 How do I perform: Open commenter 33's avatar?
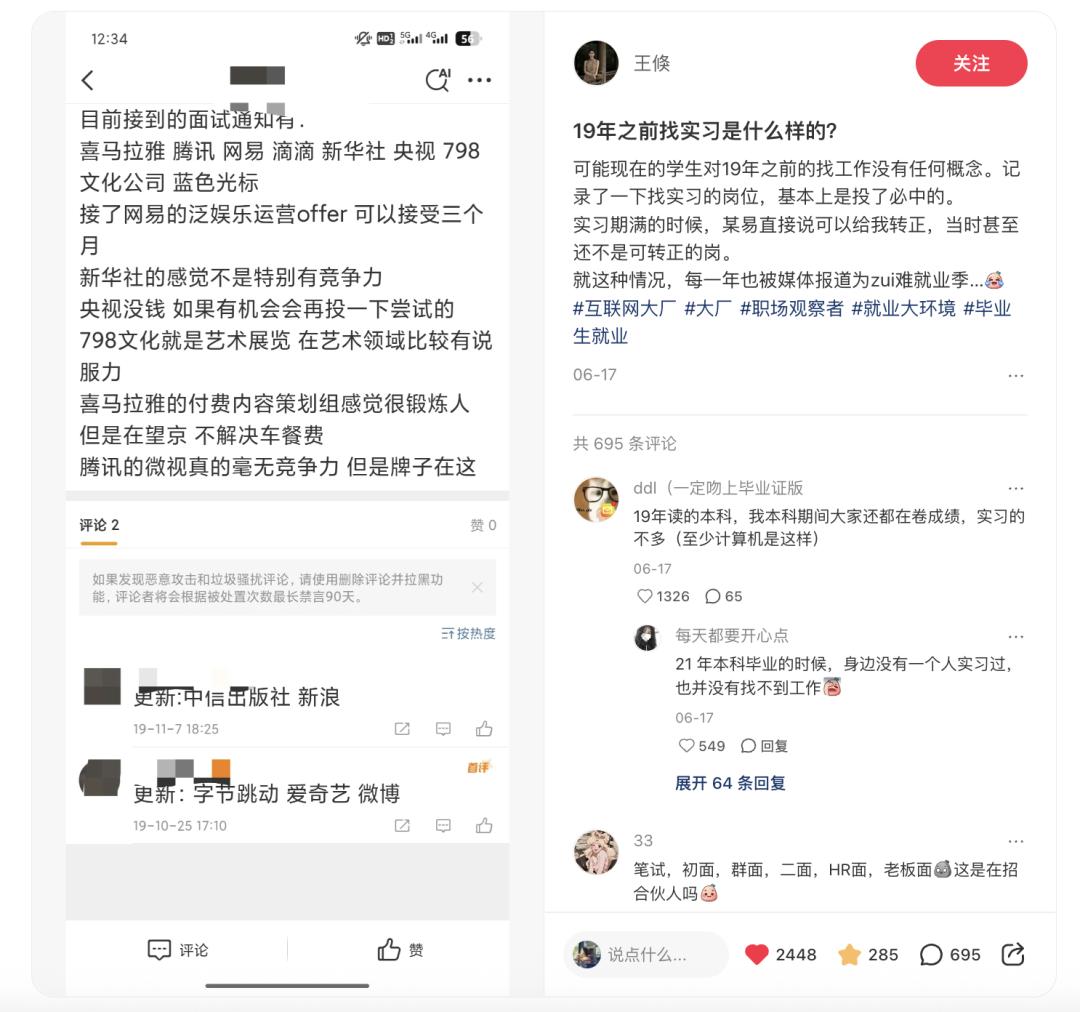596,852
